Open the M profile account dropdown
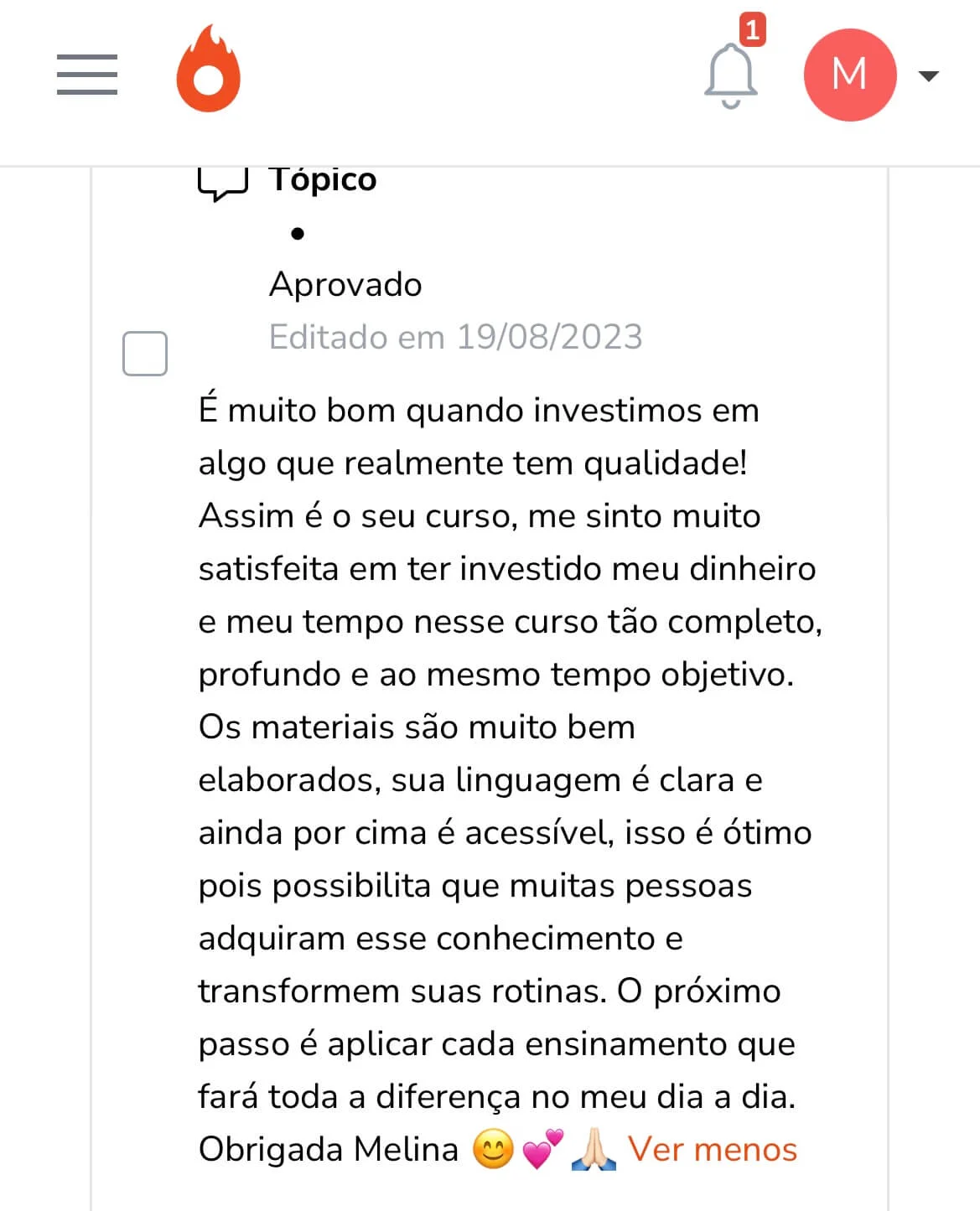Screen dimensions: 980x1211 (x=870, y=75)
